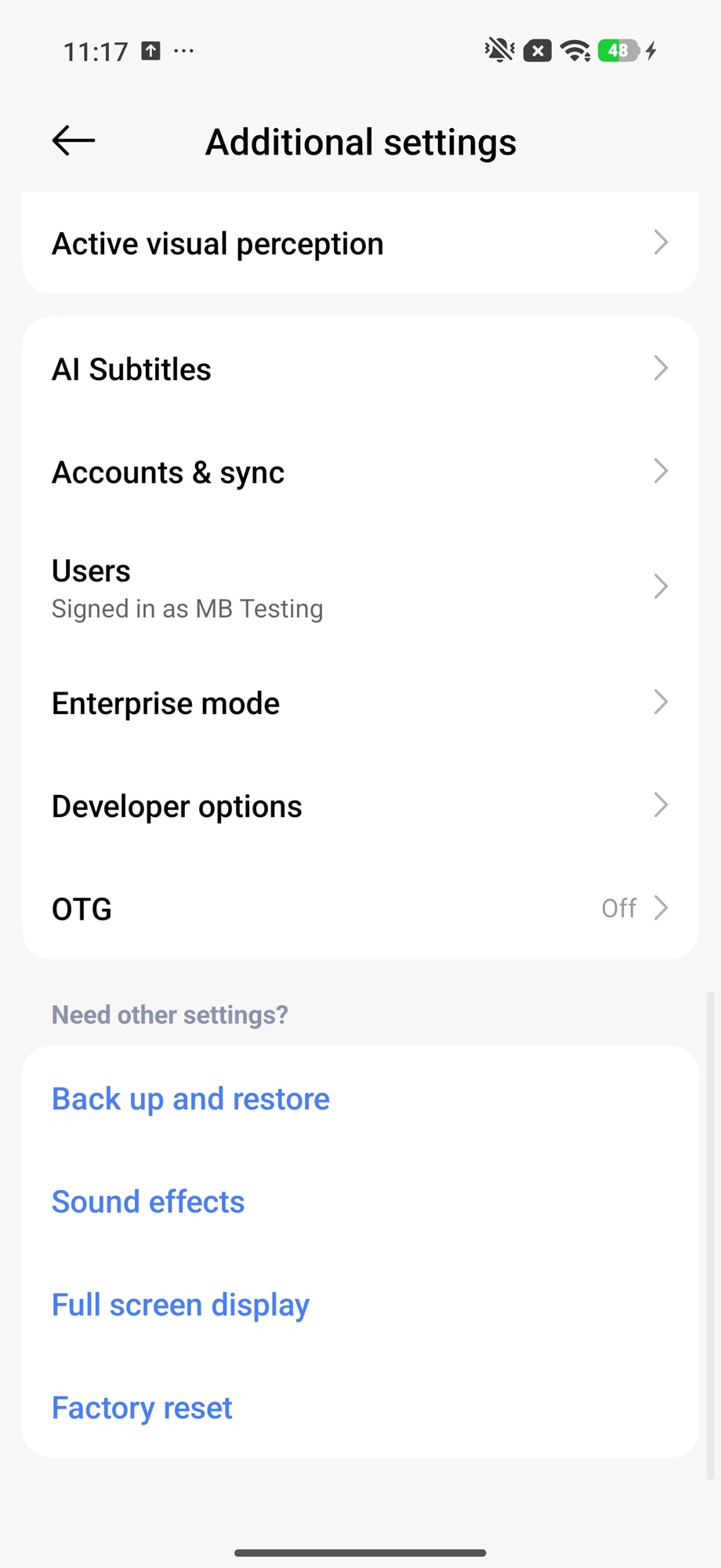
Task: Open Developer options
Action: point(360,806)
